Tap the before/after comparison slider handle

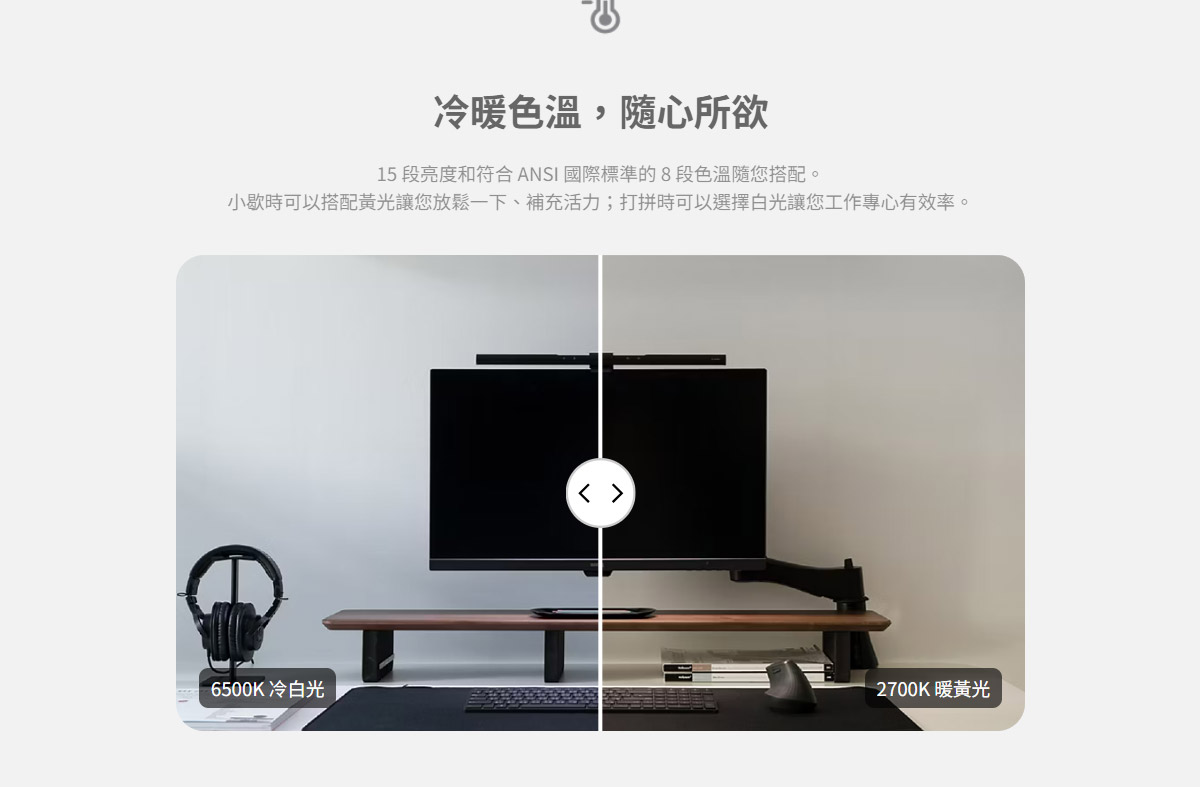point(600,493)
